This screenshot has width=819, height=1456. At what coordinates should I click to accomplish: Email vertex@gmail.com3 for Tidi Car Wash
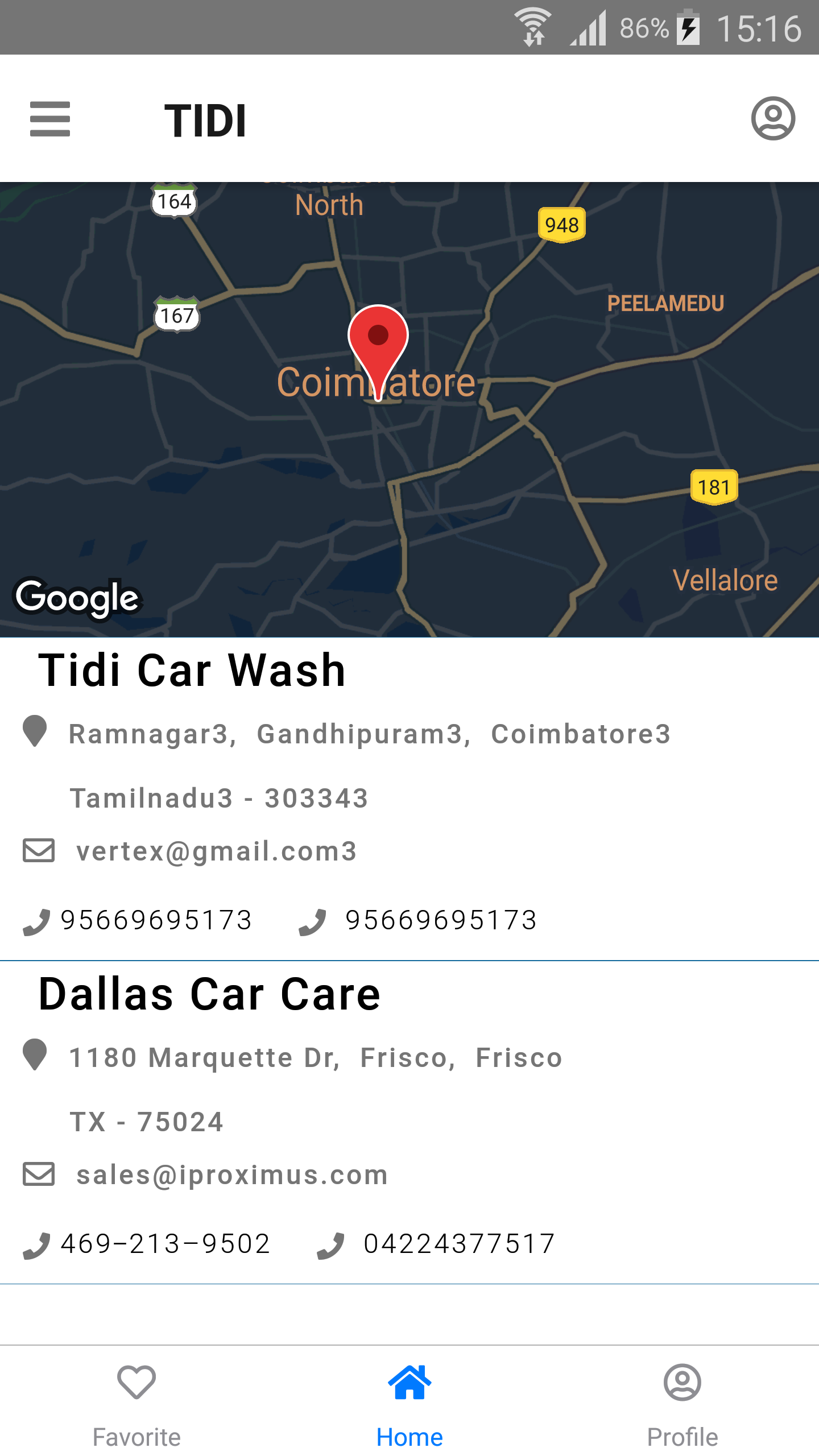pyautogui.click(x=216, y=851)
